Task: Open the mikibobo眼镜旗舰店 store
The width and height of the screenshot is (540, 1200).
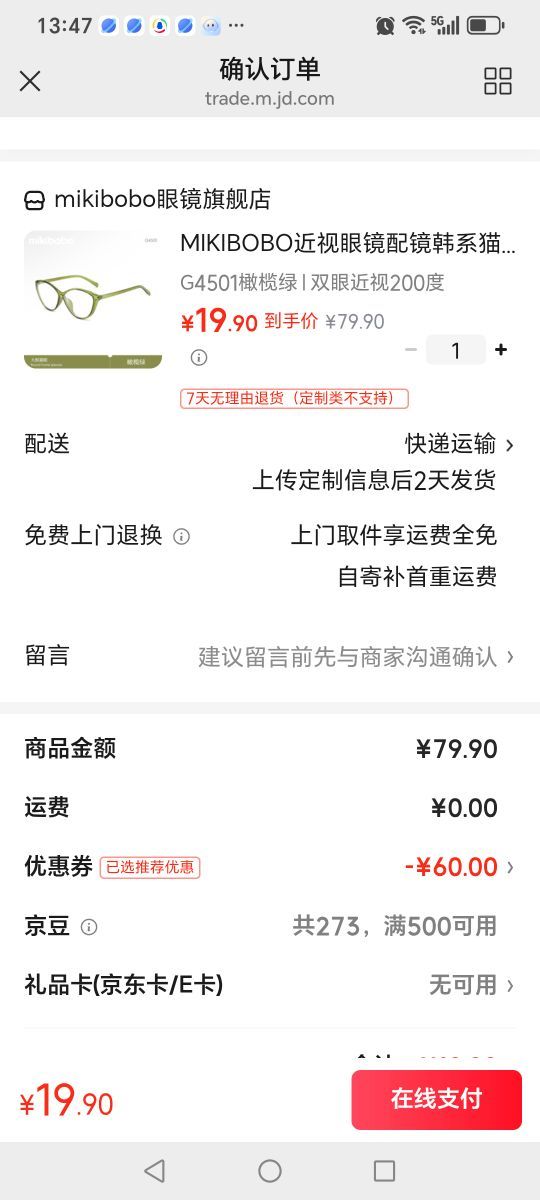Action: click(x=148, y=200)
